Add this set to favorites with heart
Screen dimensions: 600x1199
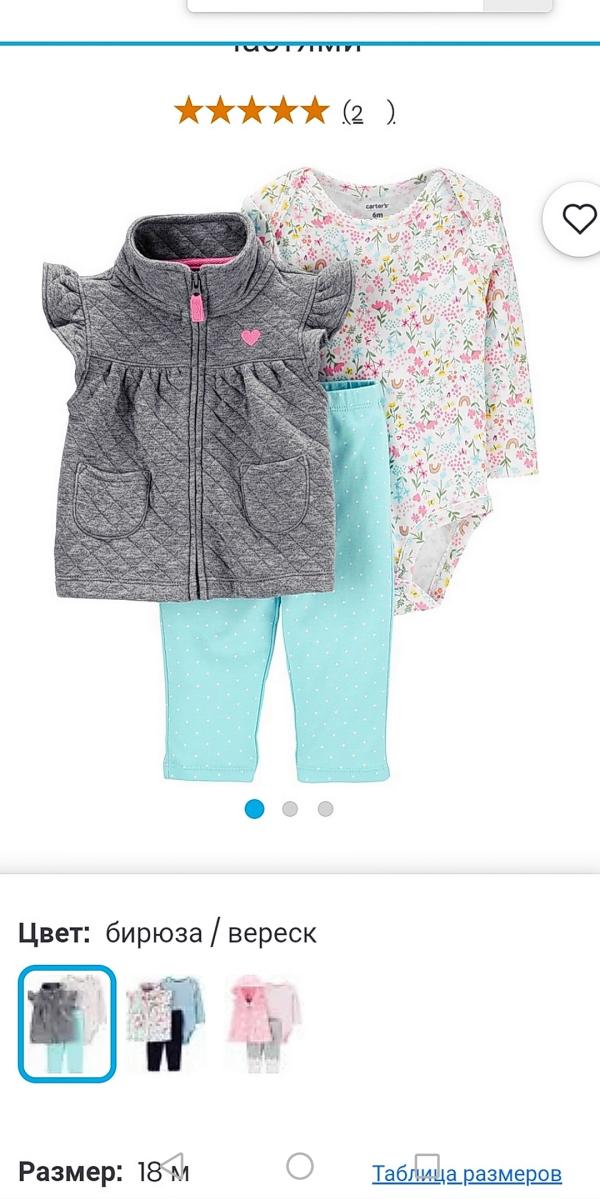577,220
